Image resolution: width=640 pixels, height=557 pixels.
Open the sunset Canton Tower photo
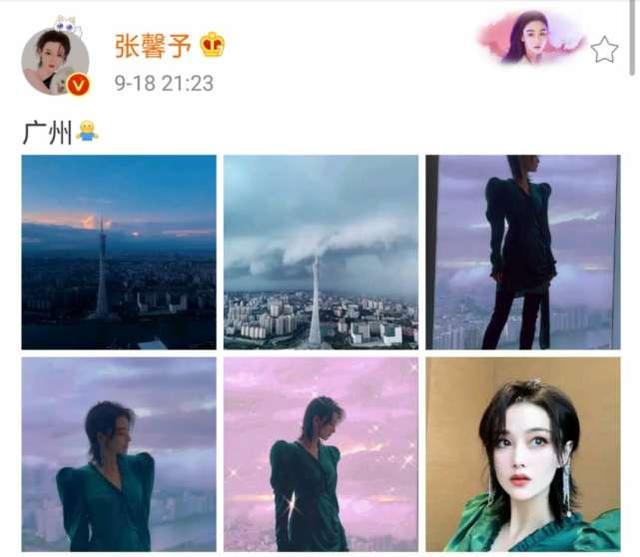(119, 252)
